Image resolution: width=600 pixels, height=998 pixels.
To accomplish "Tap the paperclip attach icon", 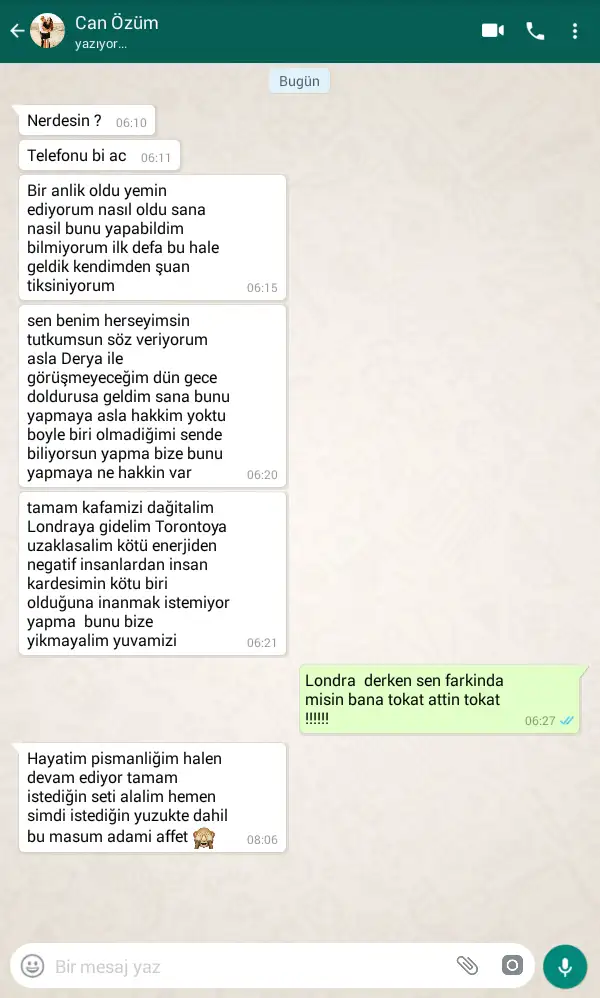I will (468, 966).
